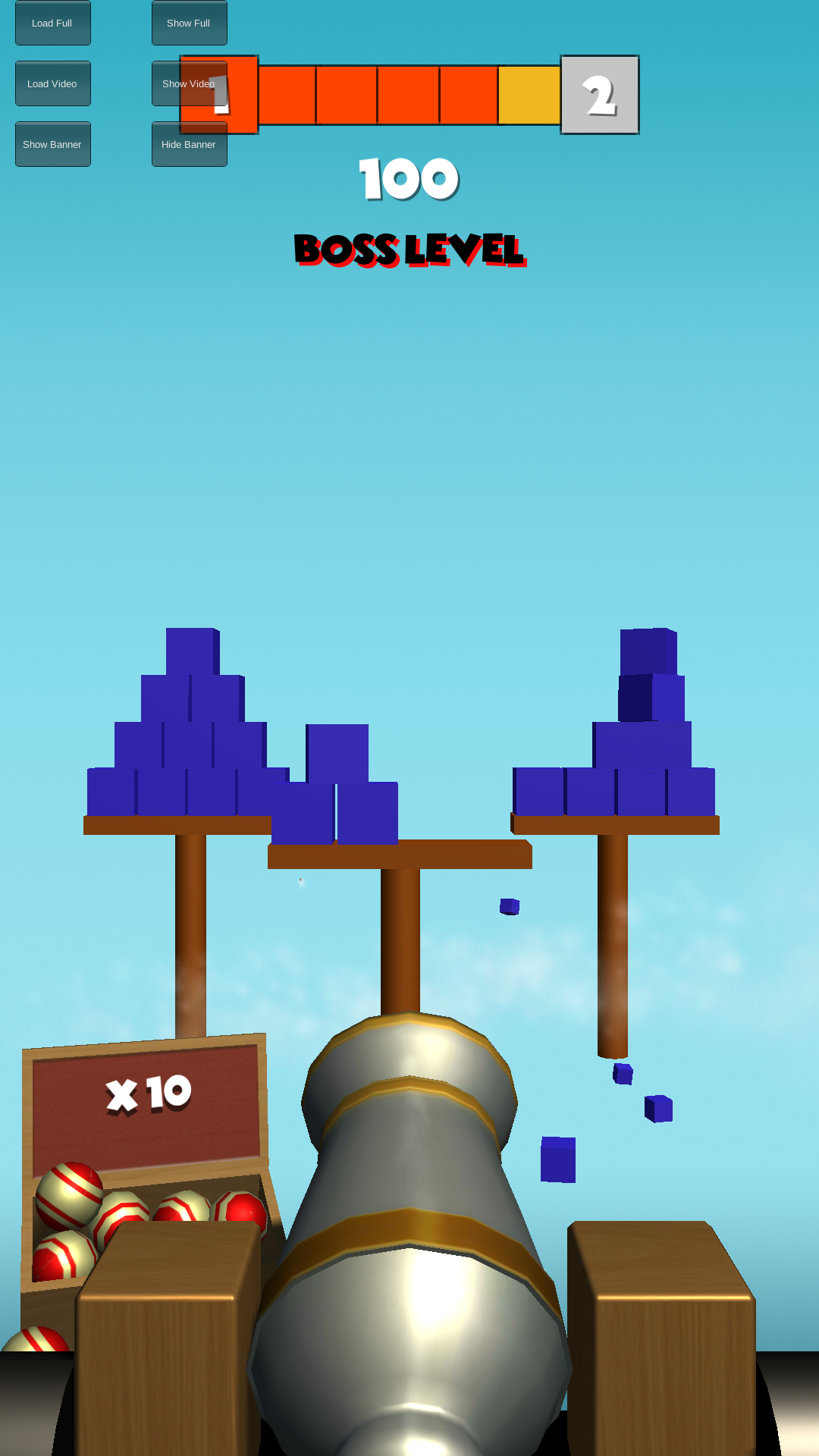This screenshot has height=1456, width=819.
Task: Show the full-screen ad
Action: pyautogui.click(x=189, y=23)
